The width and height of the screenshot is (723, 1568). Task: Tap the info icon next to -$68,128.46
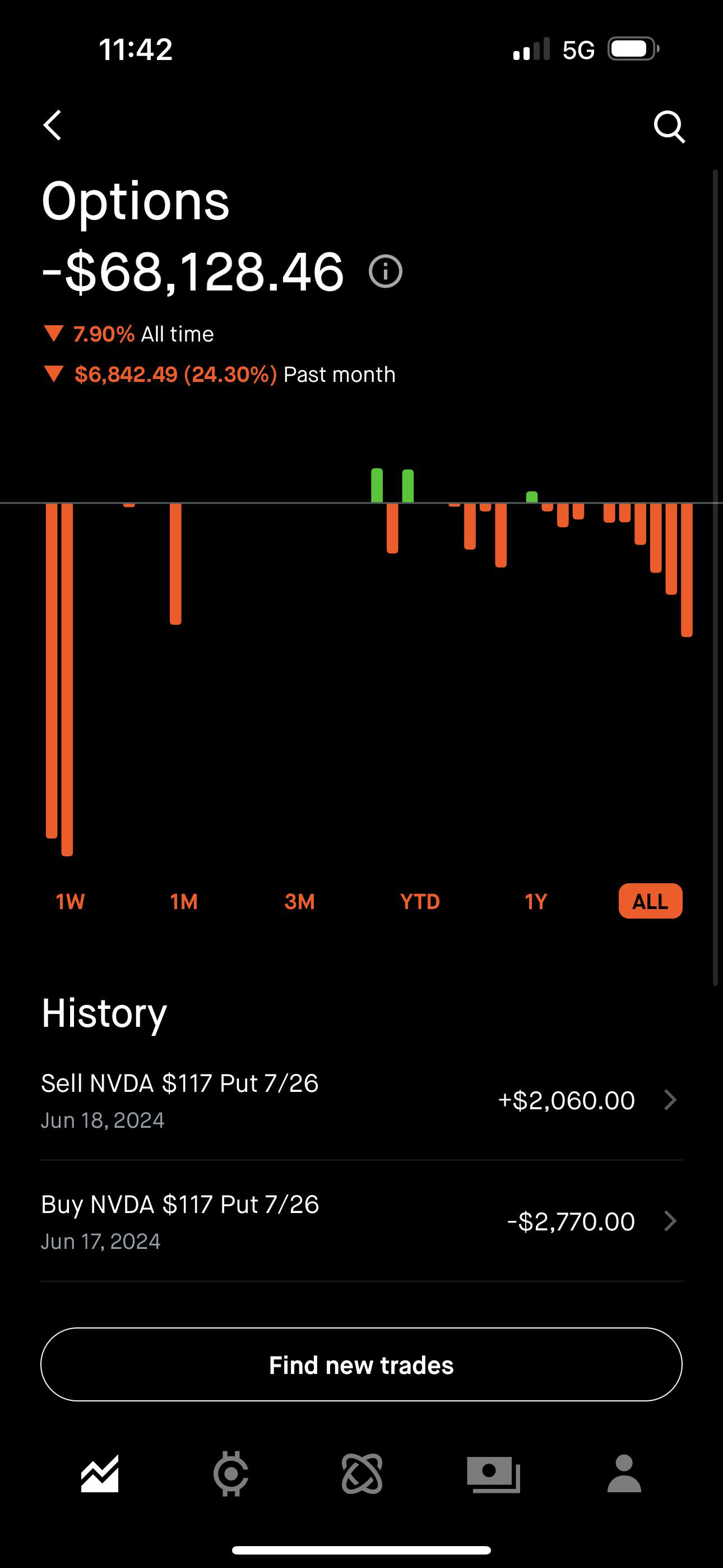point(386,272)
